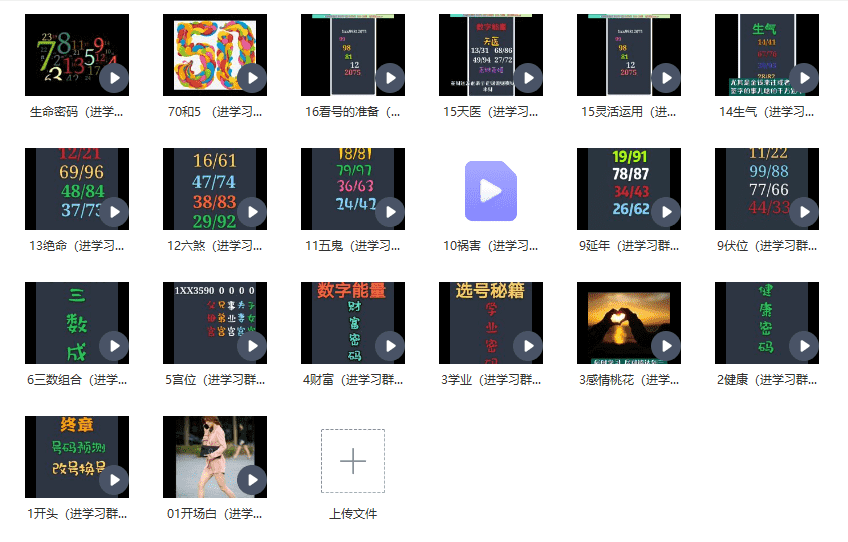Screen dimensions: 848x542
Task: Play the 9伏位 video
Action: pos(804,211)
